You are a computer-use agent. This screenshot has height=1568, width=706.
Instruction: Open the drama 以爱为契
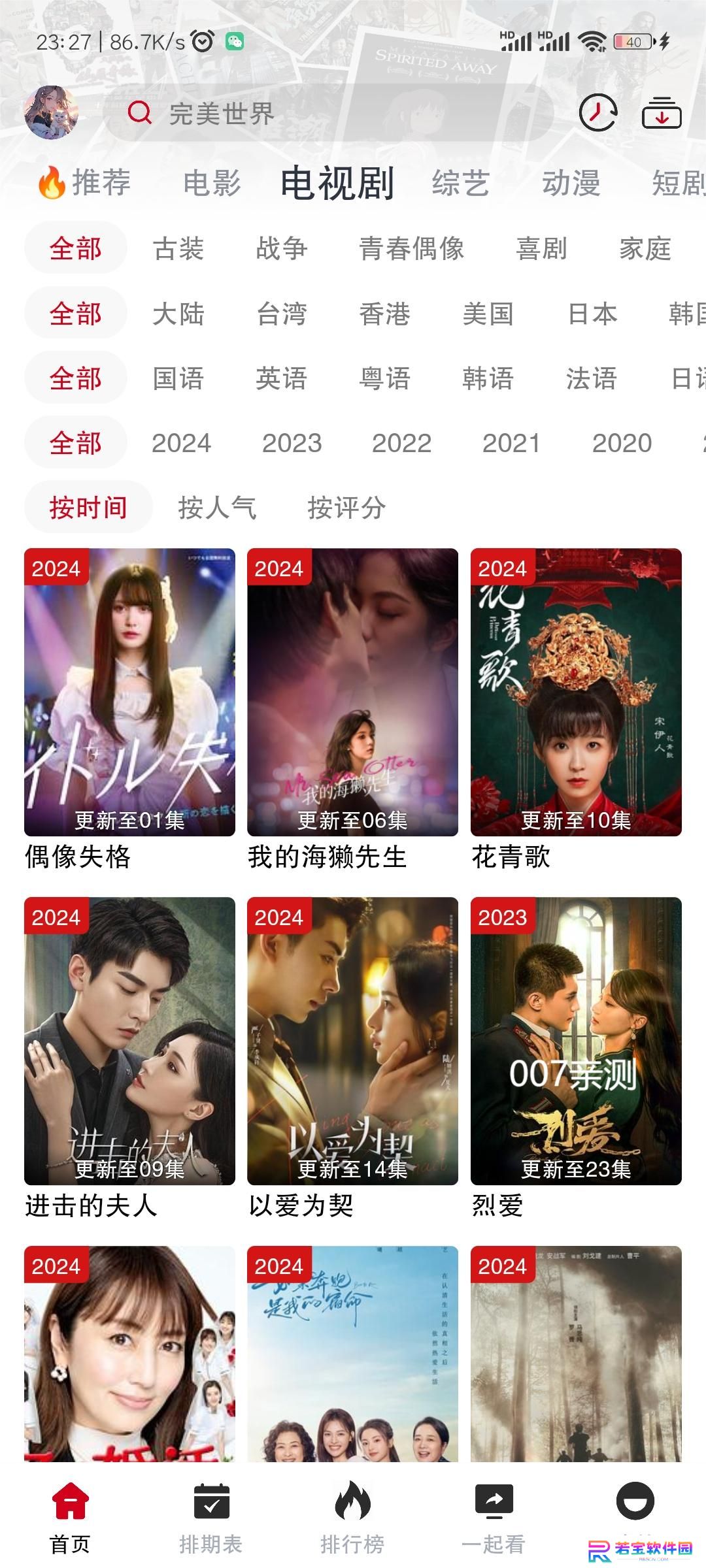pyautogui.click(x=352, y=1058)
